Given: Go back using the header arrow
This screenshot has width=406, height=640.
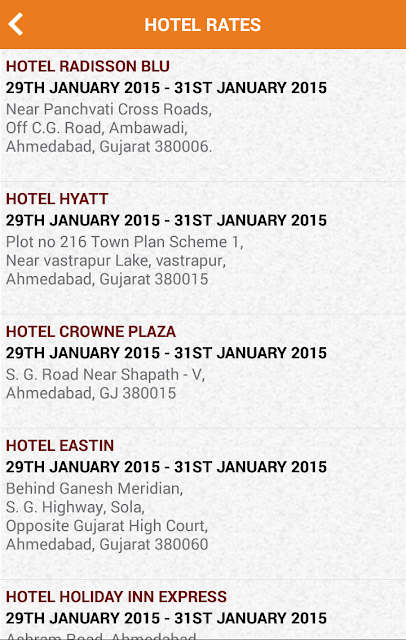Looking at the screenshot, I should [16, 24].
